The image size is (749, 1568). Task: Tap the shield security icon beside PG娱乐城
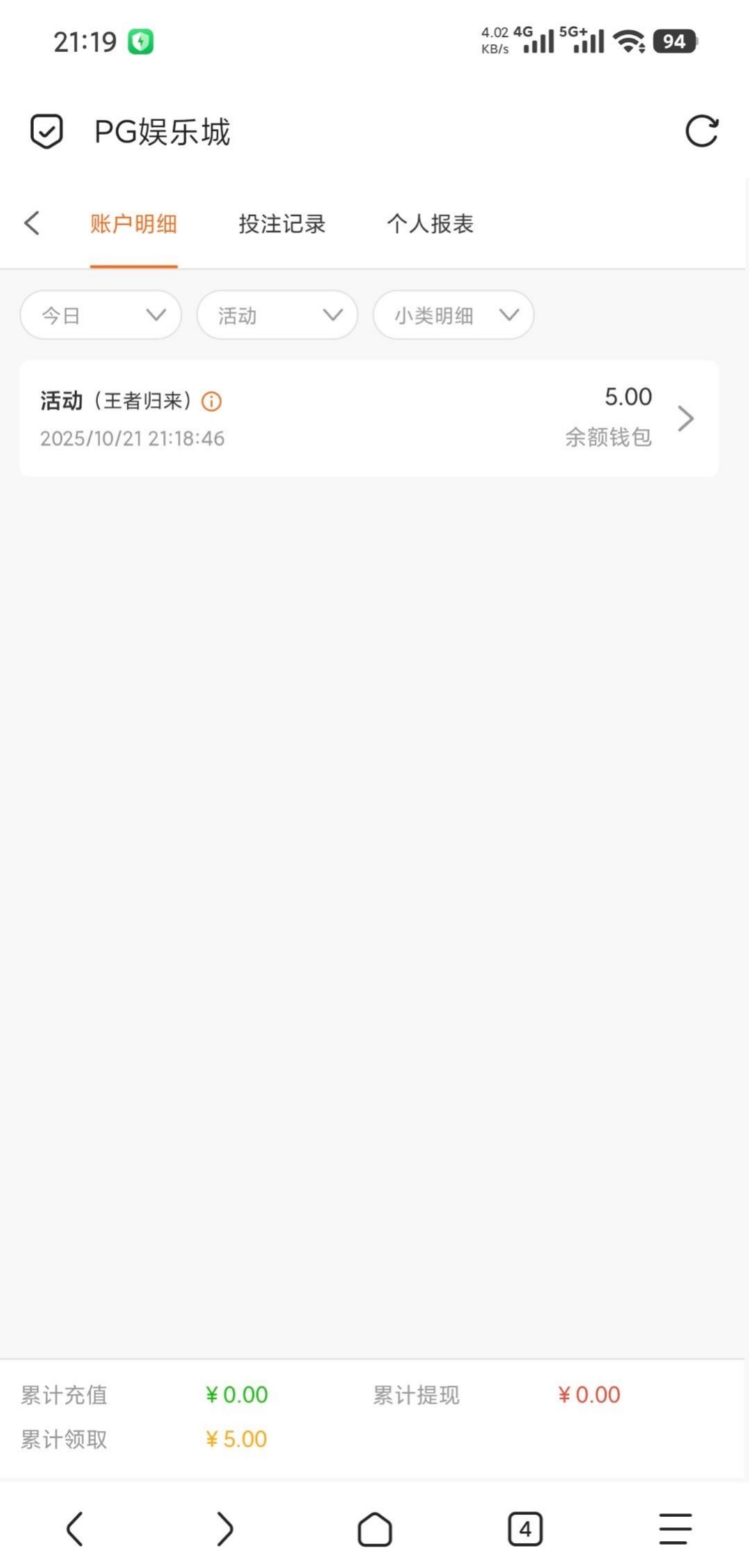click(x=47, y=131)
